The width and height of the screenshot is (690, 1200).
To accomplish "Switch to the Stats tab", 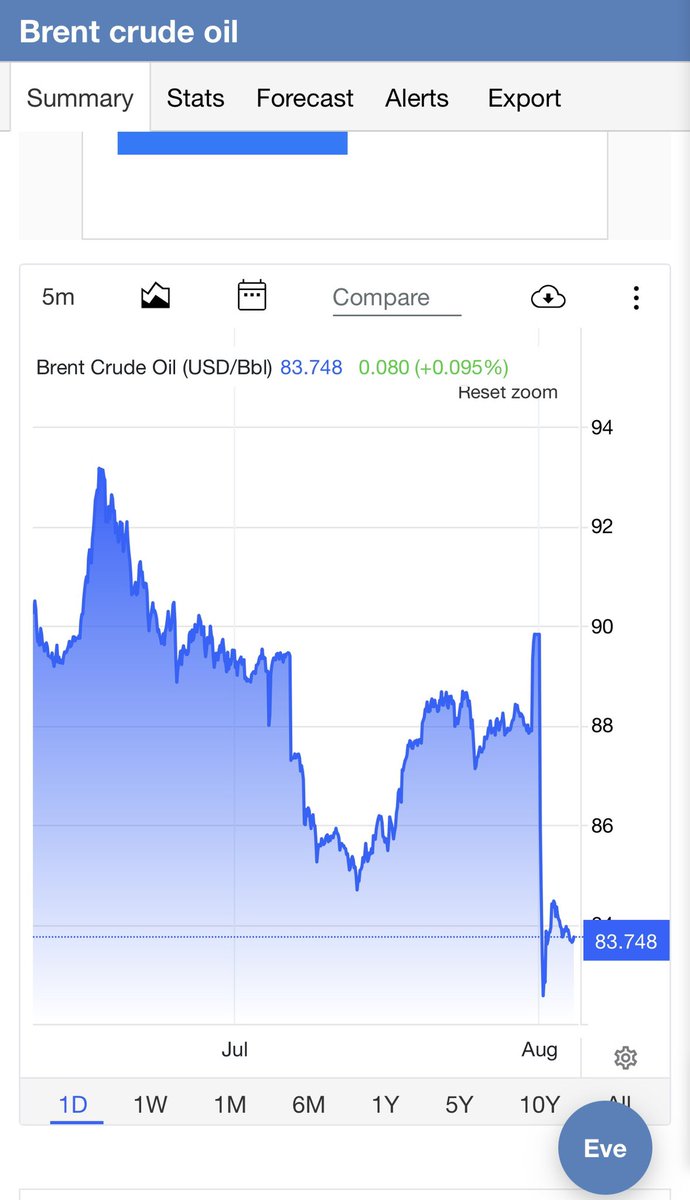I will (195, 98).
